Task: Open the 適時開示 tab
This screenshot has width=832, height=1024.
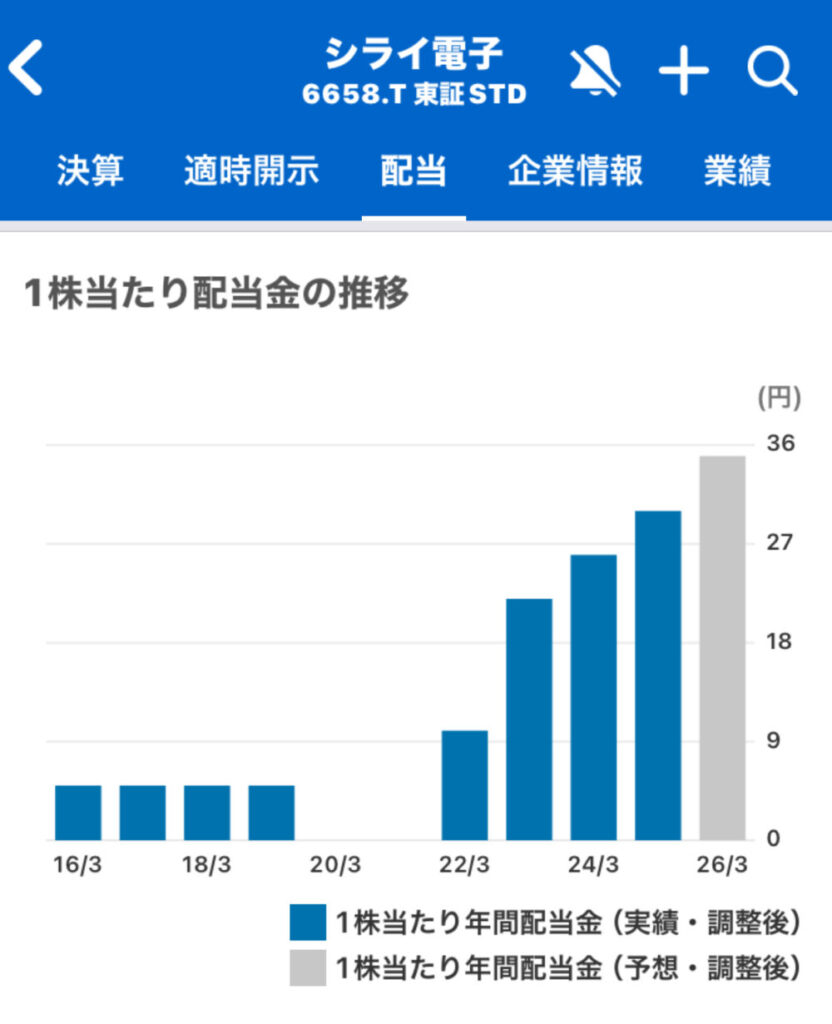Action: pyautogui.click(x=251, y=171)
